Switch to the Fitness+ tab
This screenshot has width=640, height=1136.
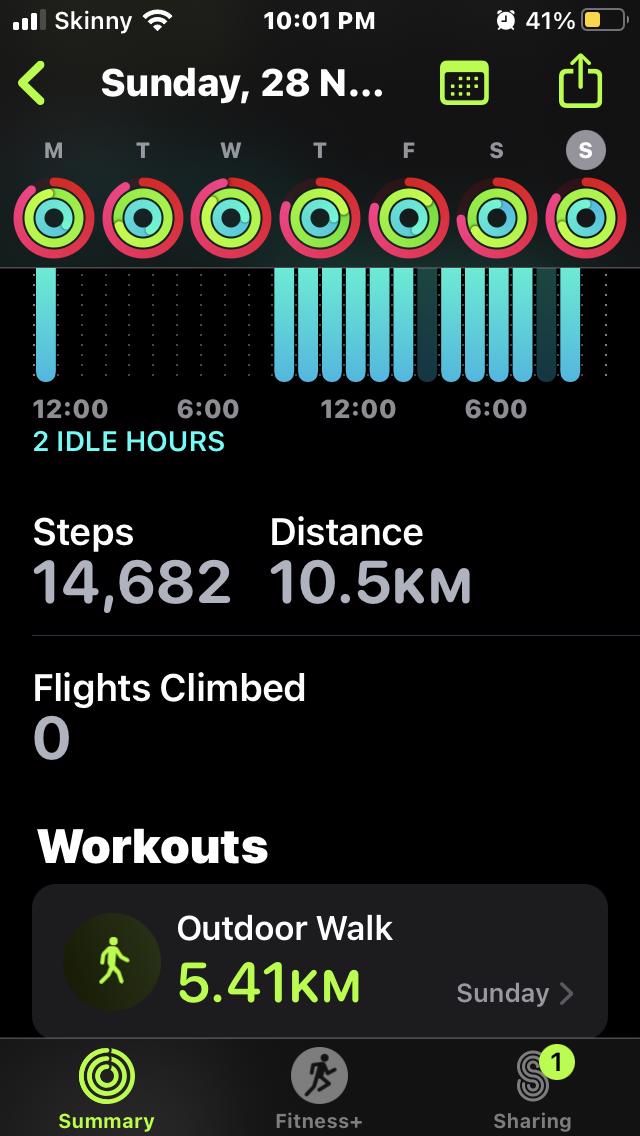(x=319, y=1090)
